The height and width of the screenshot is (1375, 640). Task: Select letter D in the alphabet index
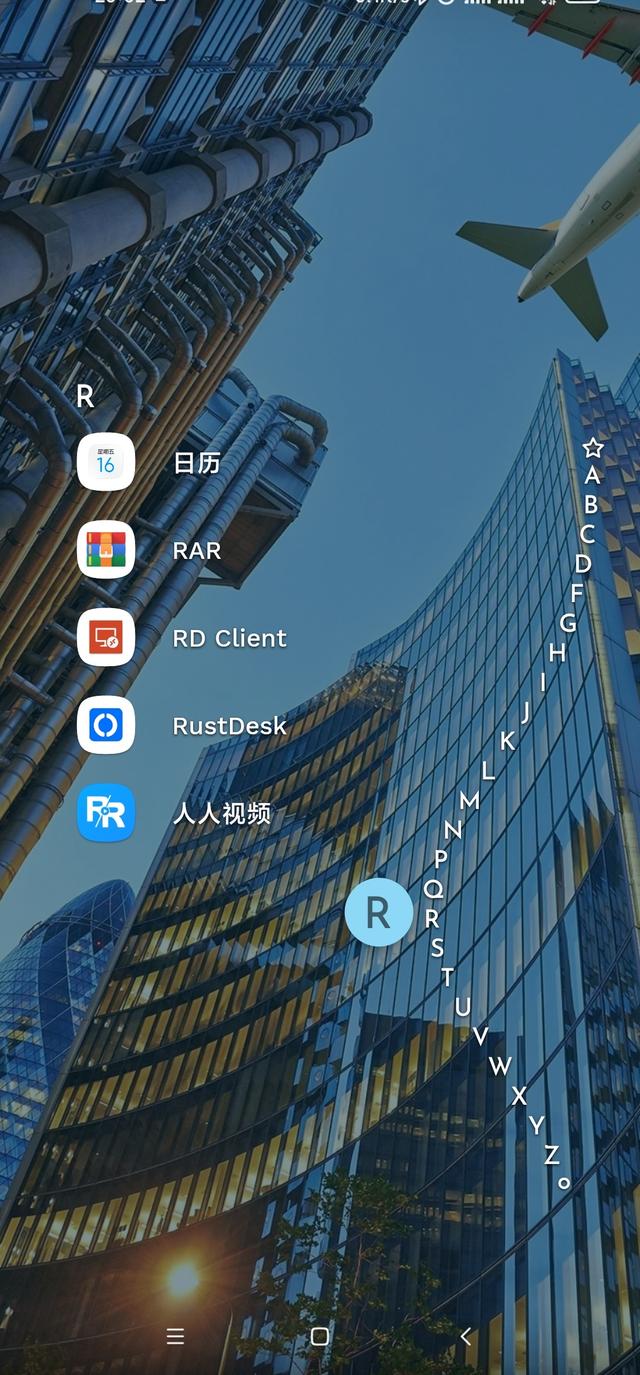[583, 564]
